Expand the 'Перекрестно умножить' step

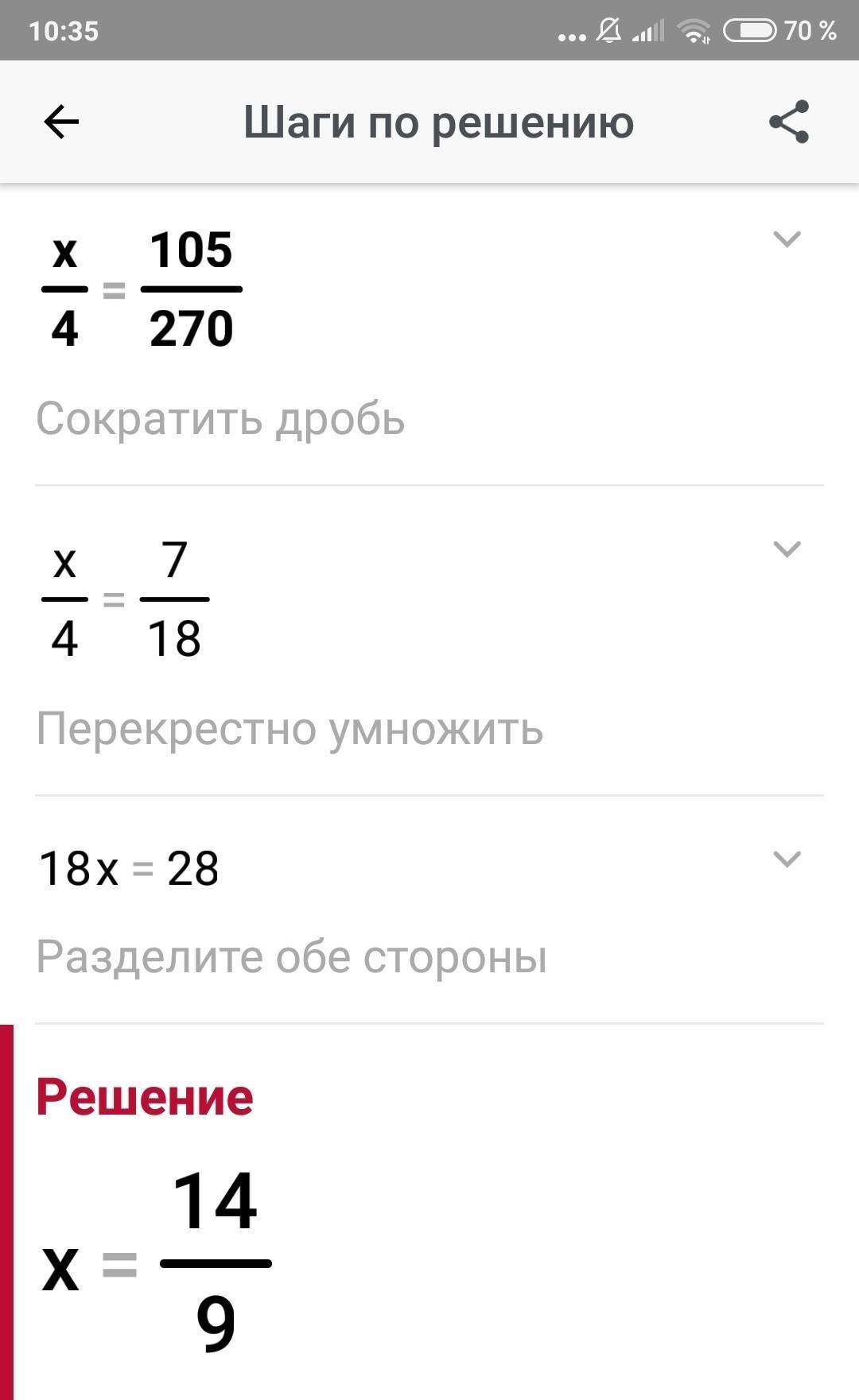787,549
